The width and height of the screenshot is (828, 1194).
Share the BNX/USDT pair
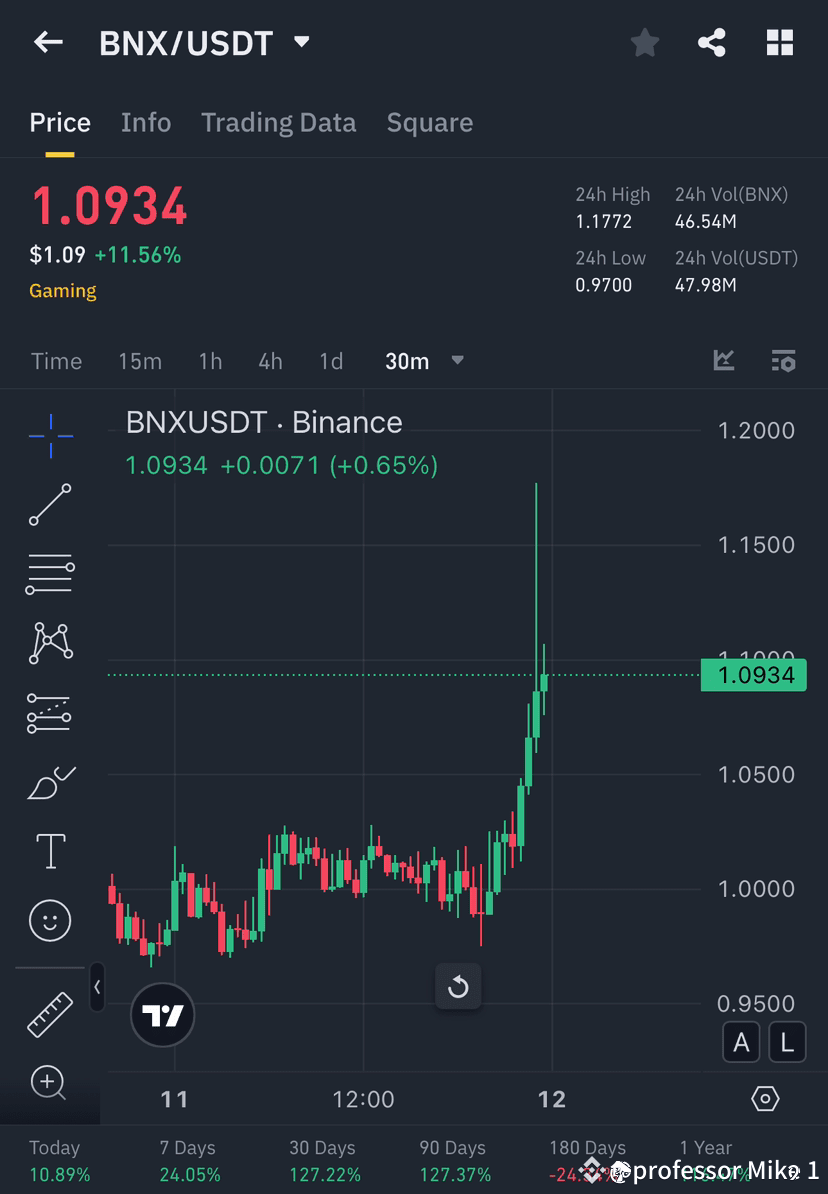[712, 42]
